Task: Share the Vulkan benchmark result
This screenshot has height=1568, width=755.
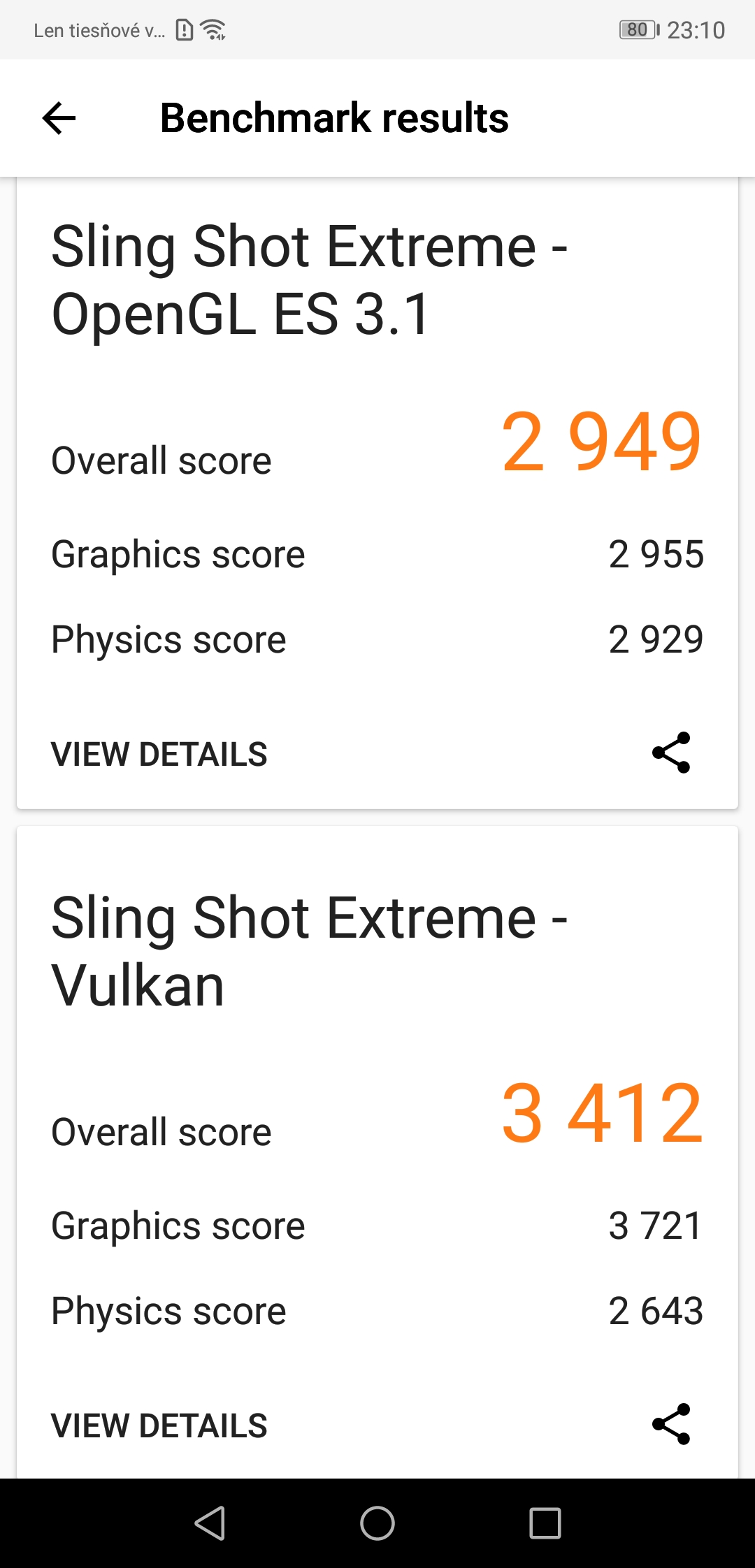Action: pyautogui.click(x=671, y=1424)
